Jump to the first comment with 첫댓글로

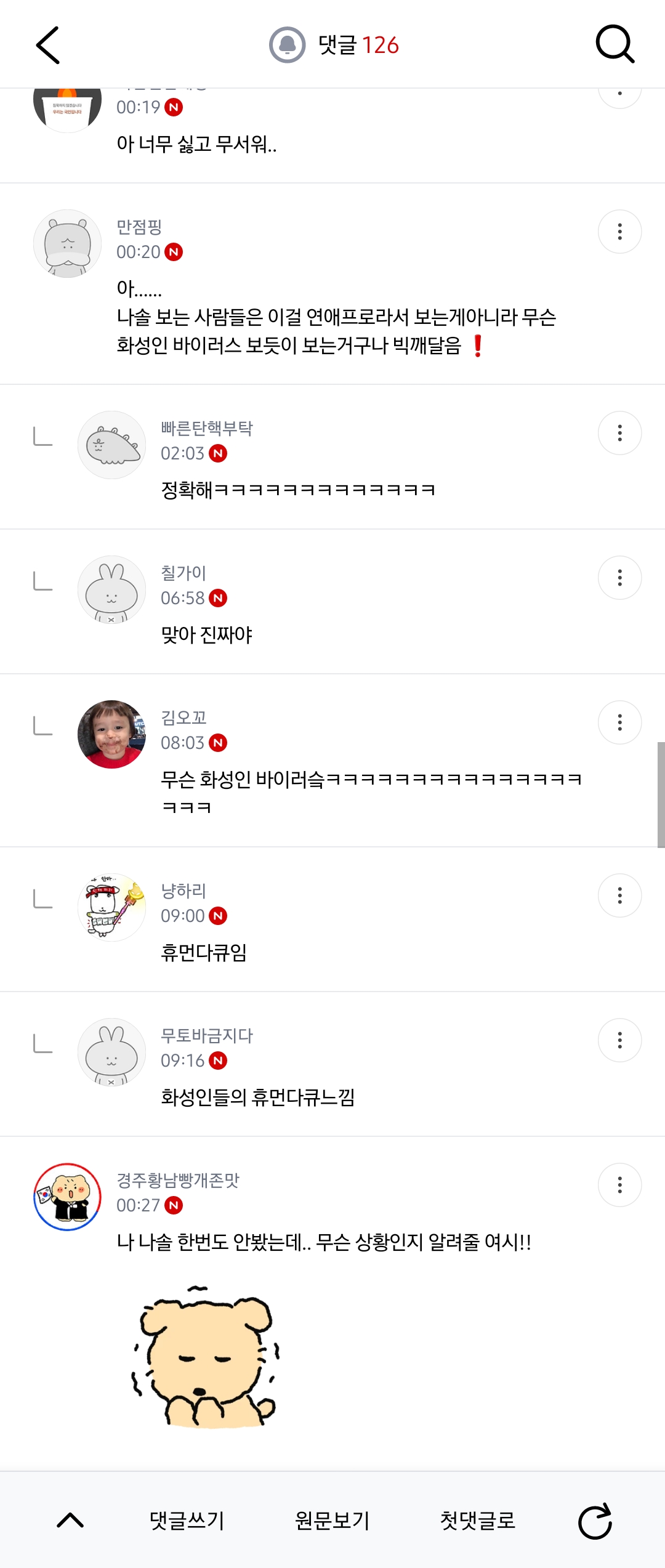pos(477,1521)
